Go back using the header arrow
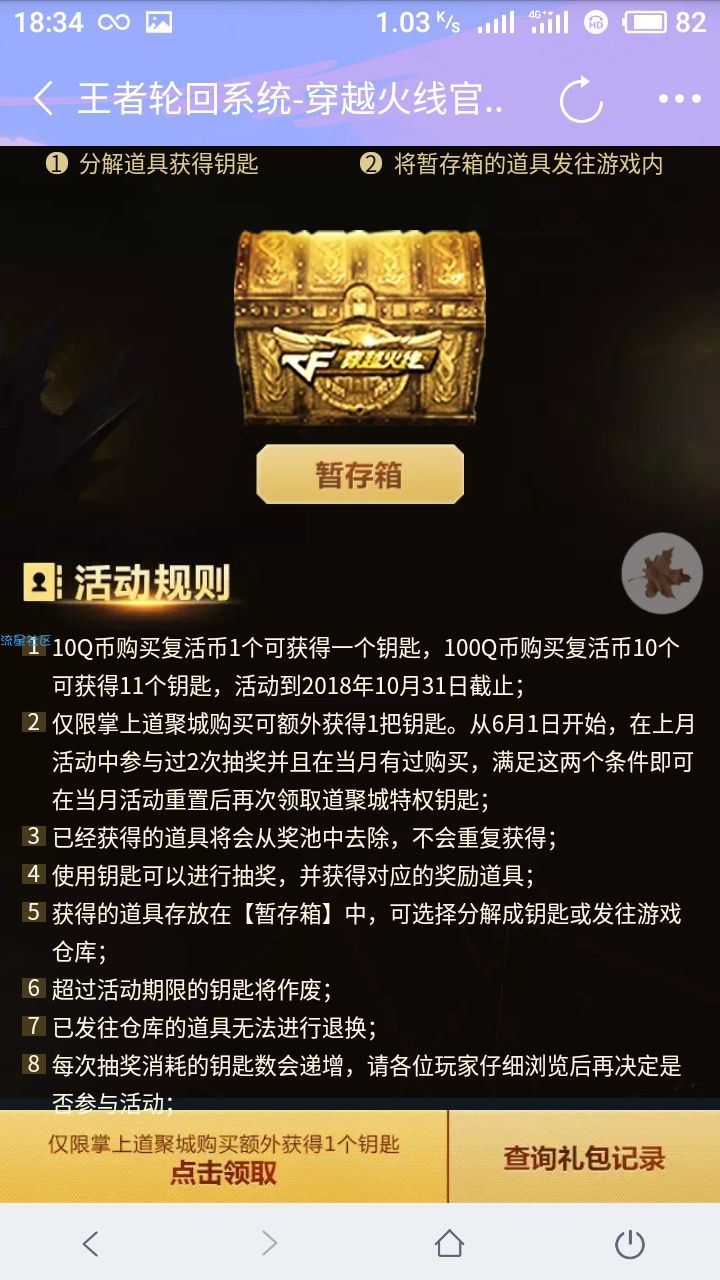 pyautogui.click(x=42, y=99)
